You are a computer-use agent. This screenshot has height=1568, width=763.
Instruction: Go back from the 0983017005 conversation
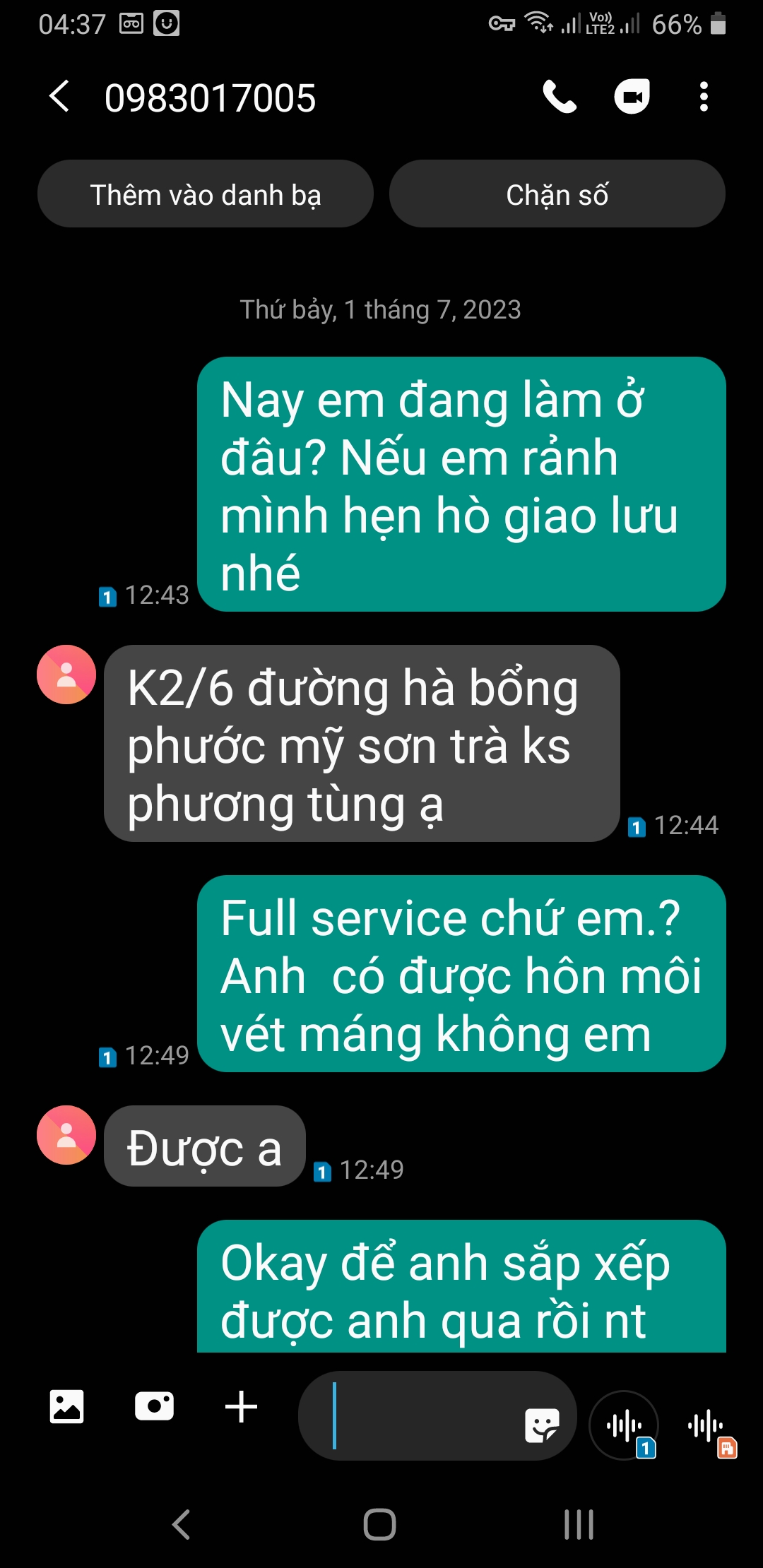pos(60,97)
